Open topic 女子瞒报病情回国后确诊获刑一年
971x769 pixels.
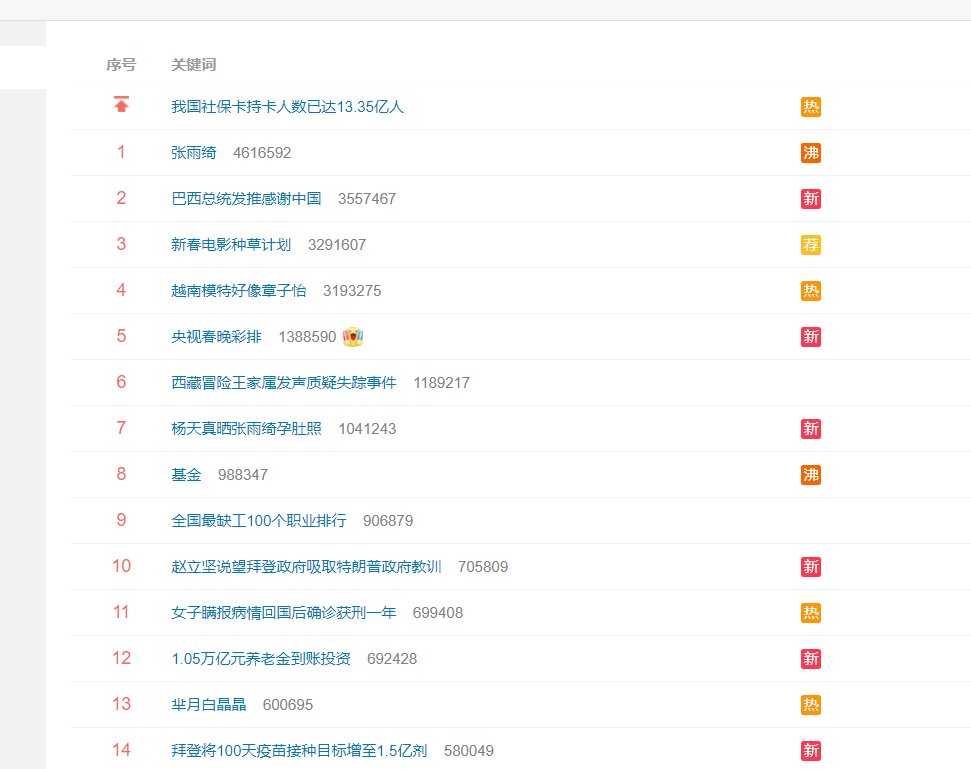point(284,613)
